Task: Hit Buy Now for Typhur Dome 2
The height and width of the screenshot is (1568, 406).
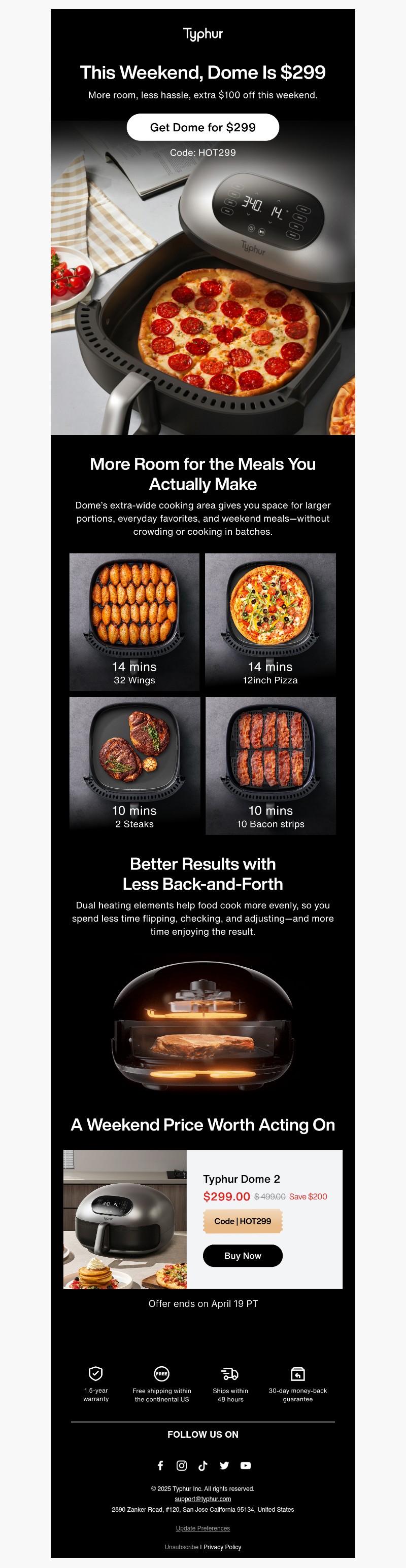Action: pyautogui.click(x=242, y=1255)
